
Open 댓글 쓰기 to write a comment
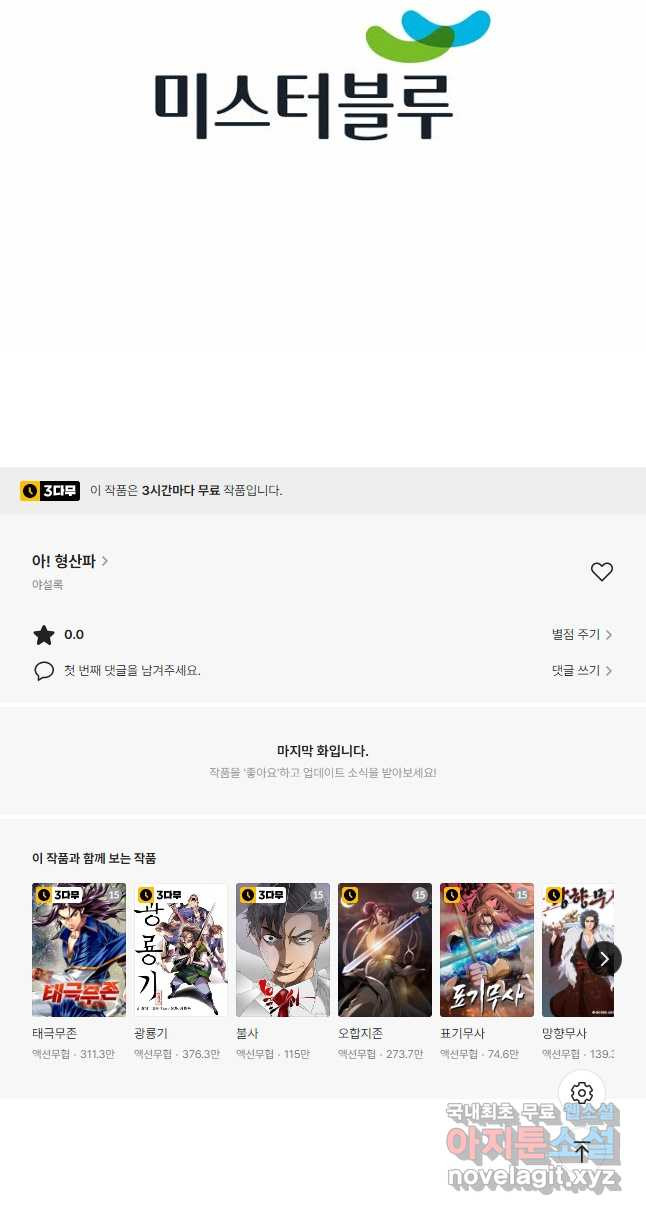click(581, 670)
